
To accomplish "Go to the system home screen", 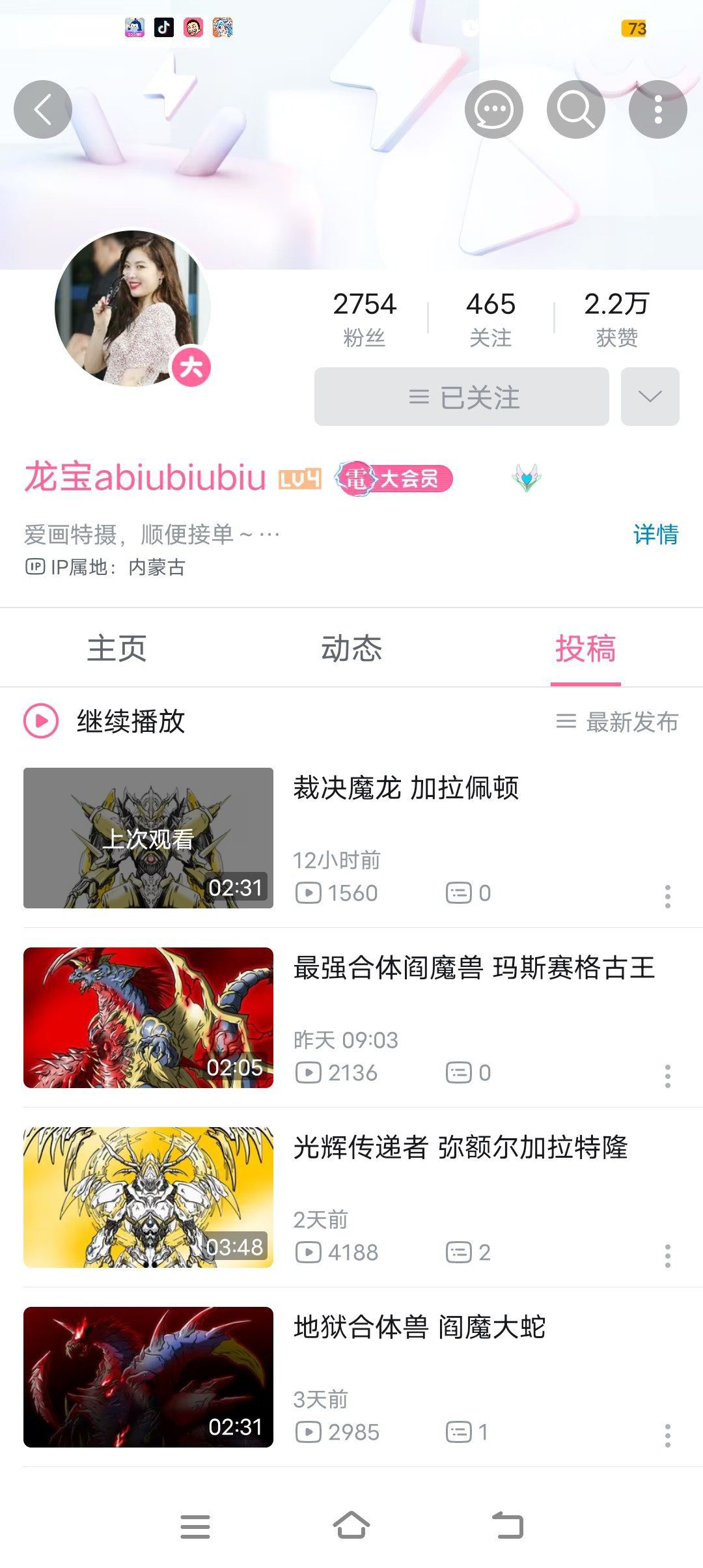I will coord(351,1526).
